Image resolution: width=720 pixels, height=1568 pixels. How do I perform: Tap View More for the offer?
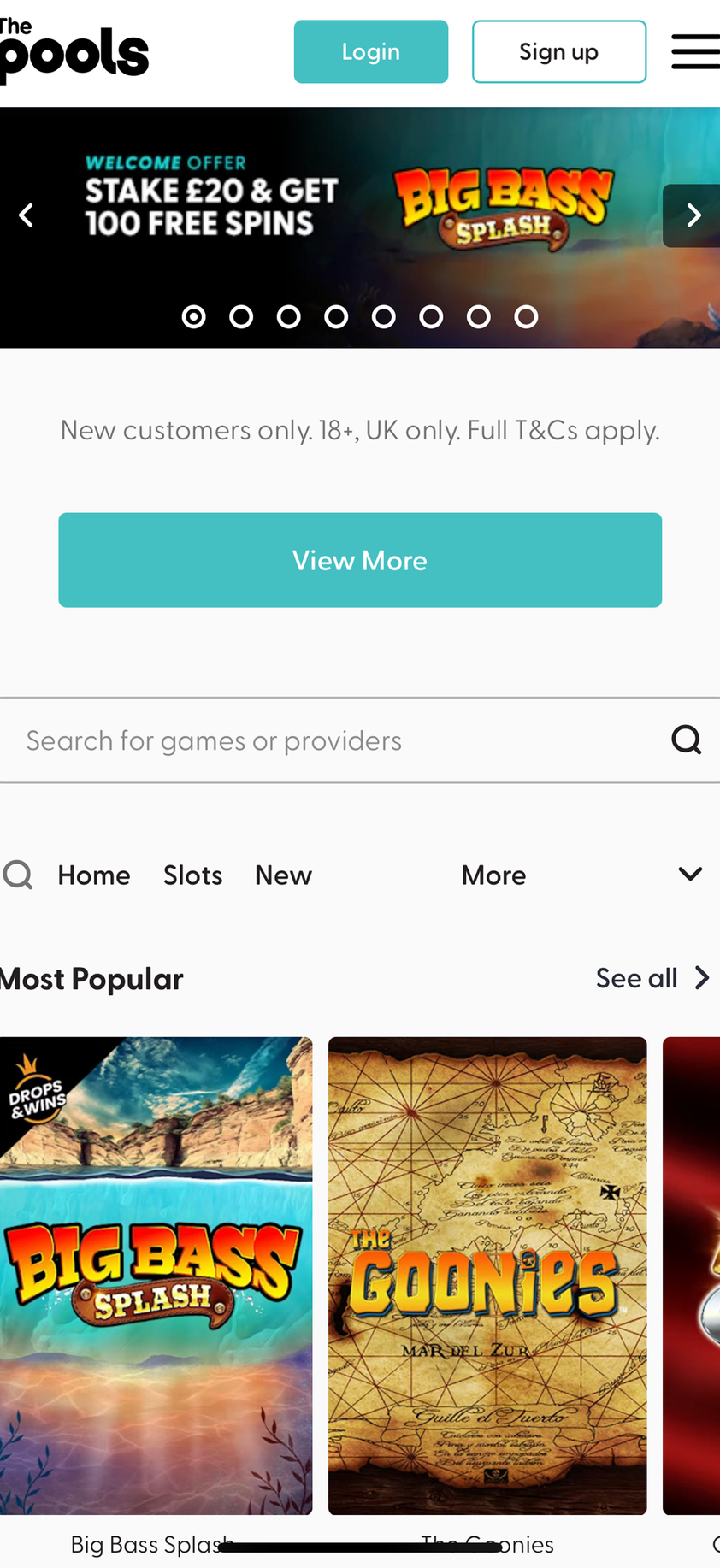coord(359,560)
